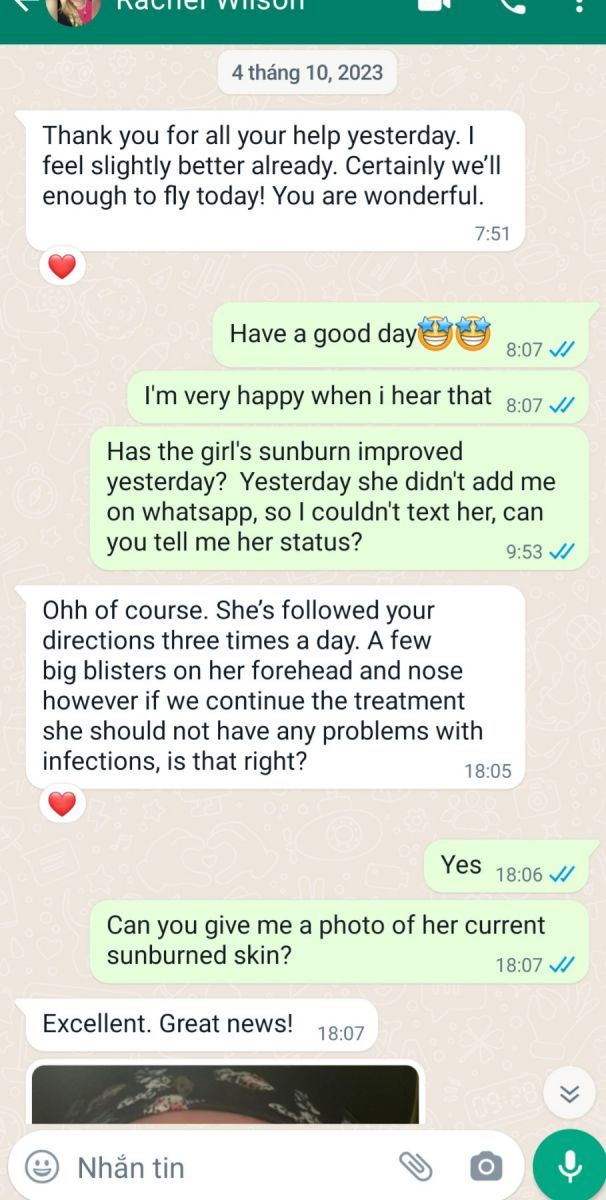Open the chat overflow menu
The image size is (606, 1200).
point(580,6)
